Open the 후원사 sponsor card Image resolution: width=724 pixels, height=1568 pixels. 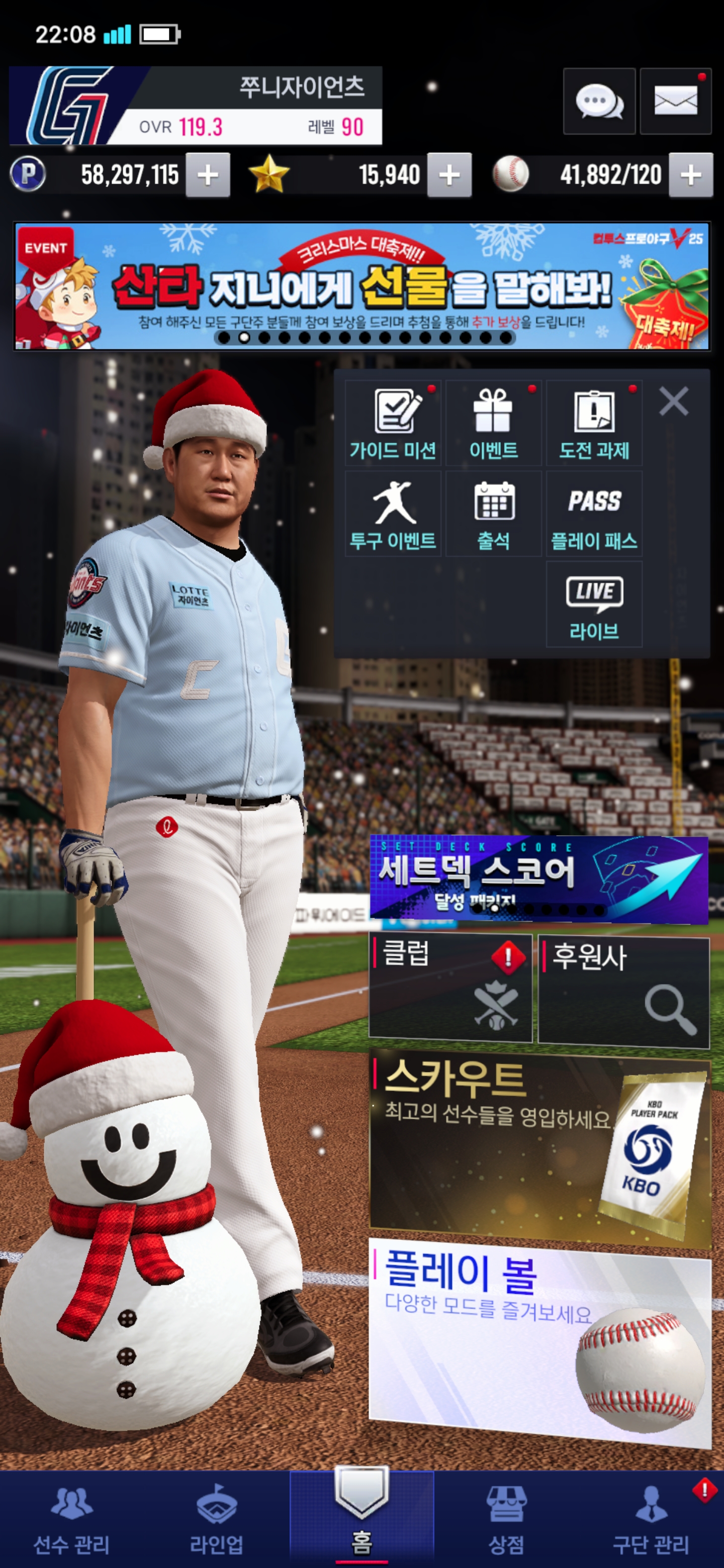tap(623, 991)
